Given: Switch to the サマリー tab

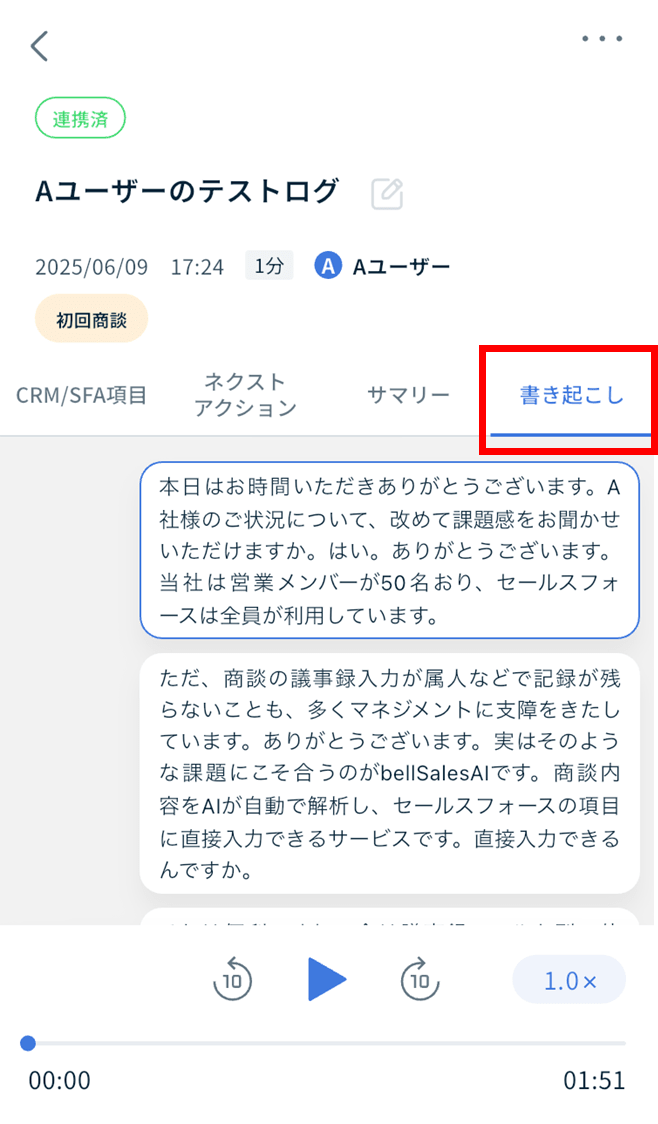Looking at the screenshot, I should tap(408, 395).
